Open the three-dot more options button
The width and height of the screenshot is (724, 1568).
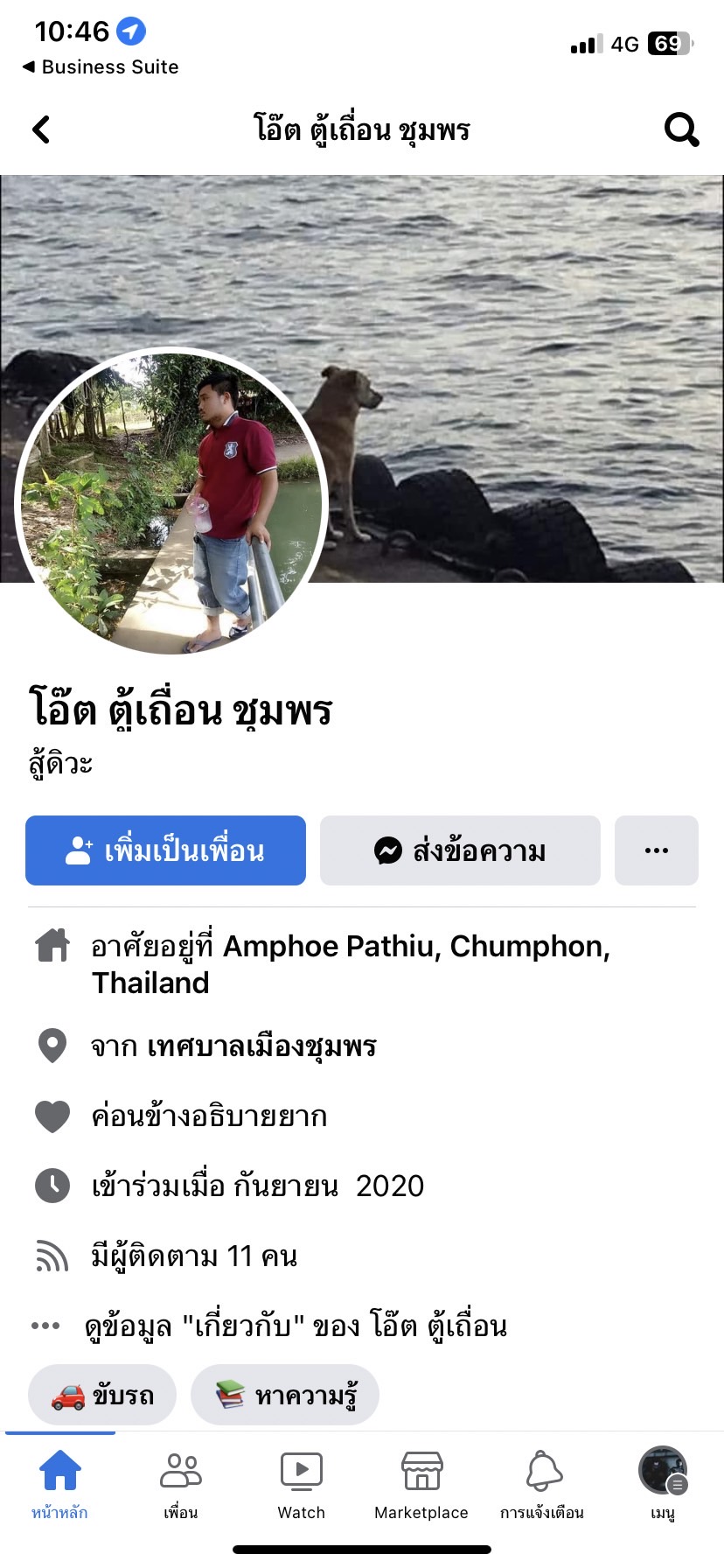[656, 850]
